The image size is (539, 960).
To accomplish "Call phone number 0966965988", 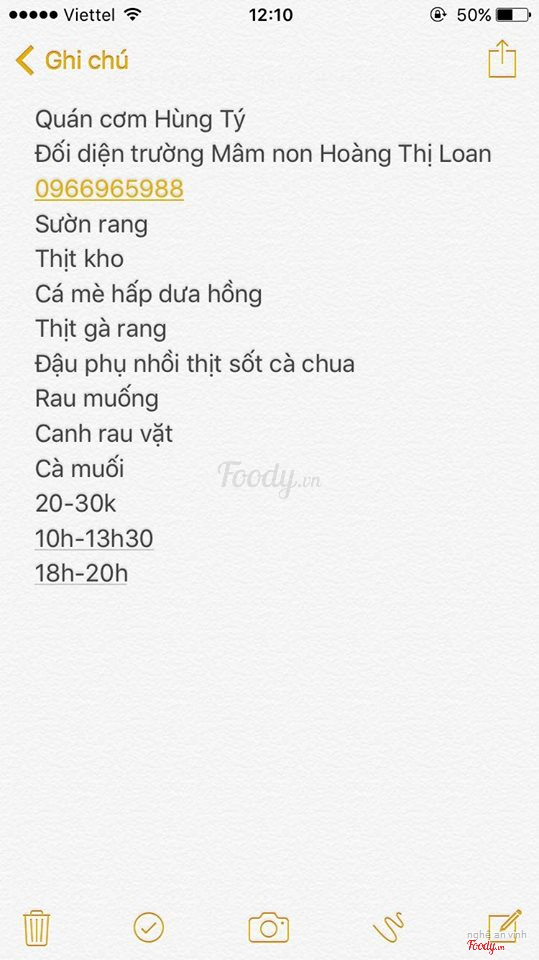I will [109, 189].
